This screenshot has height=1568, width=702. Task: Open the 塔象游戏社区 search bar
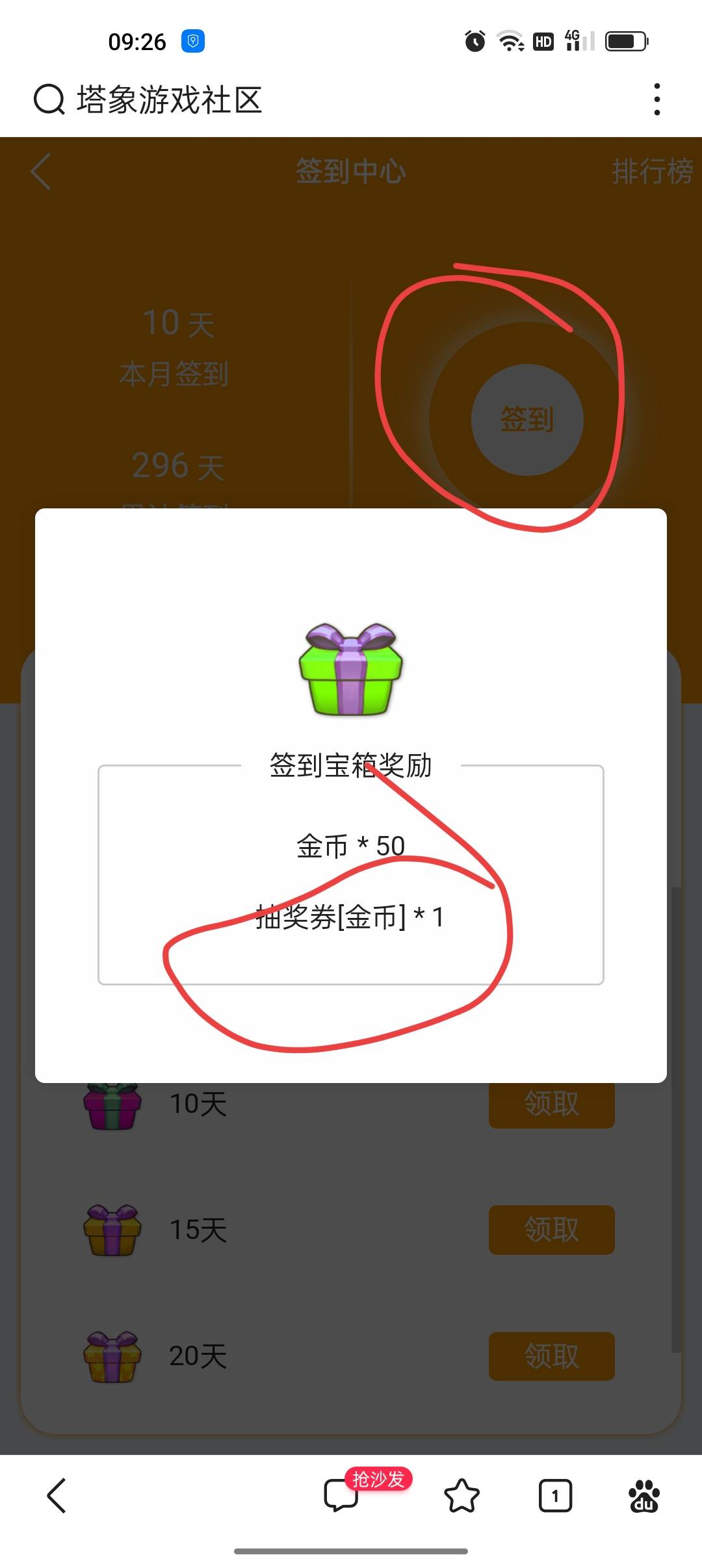coord(169,100)
